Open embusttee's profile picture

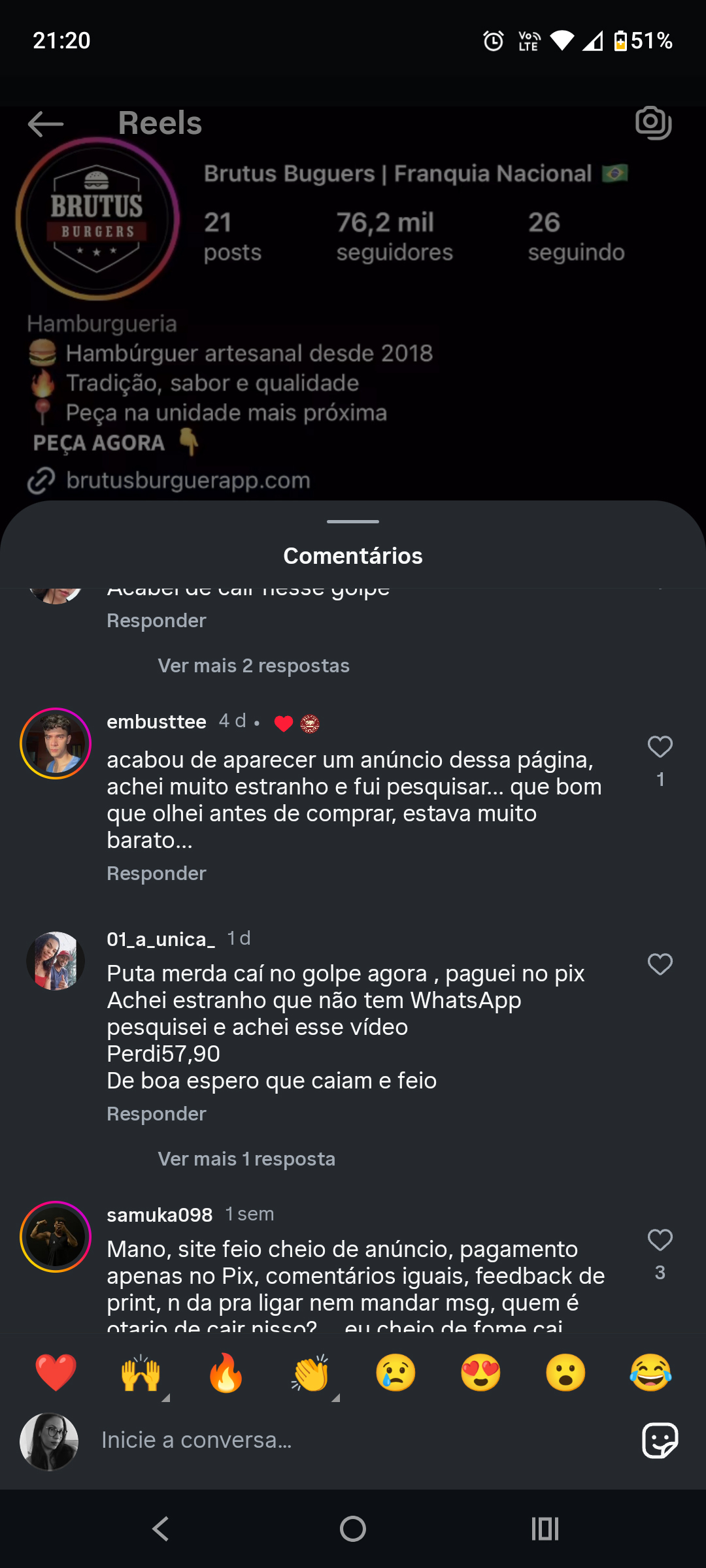(56, 743)
